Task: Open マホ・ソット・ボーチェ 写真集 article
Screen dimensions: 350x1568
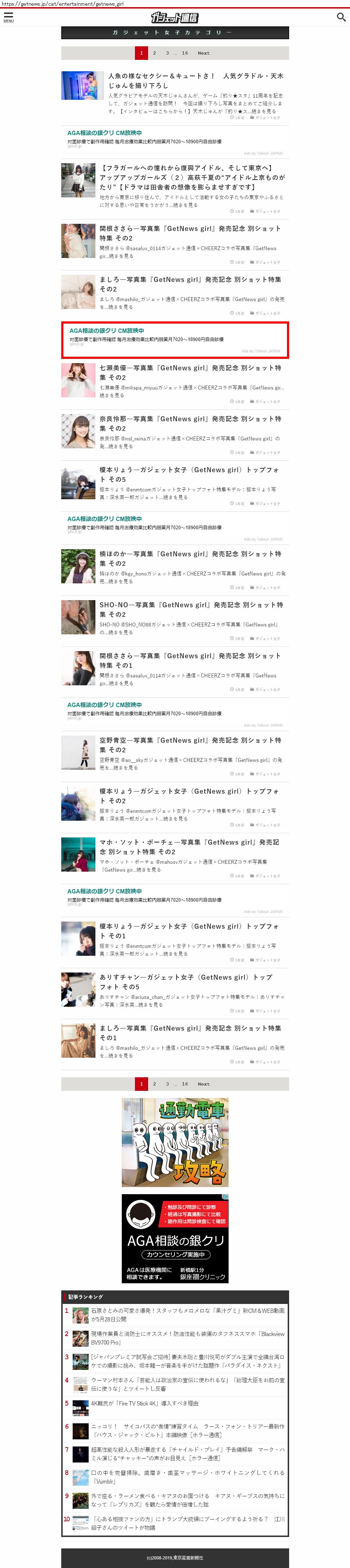Action: [189, 847]
